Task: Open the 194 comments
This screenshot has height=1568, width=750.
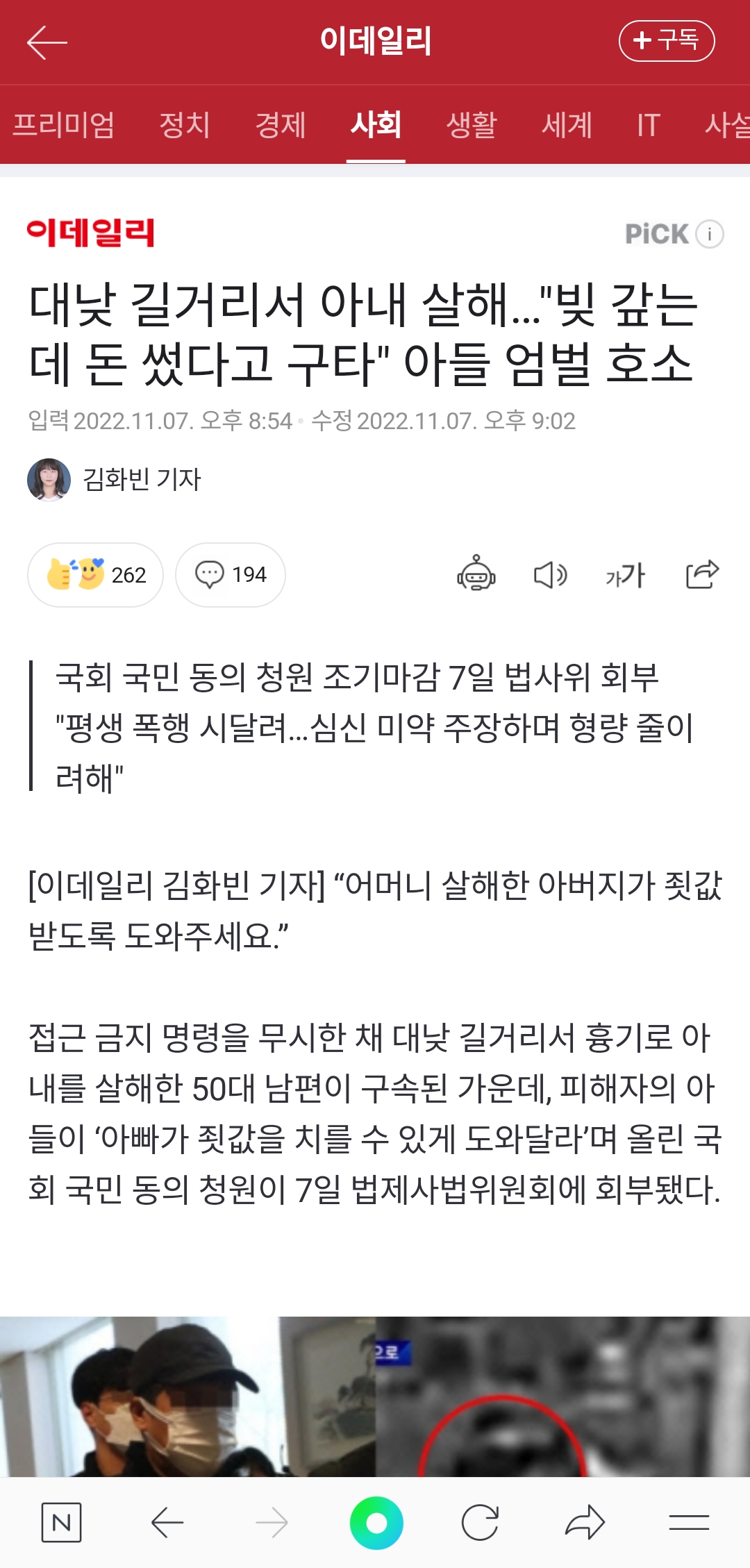Action: point(231,575)
